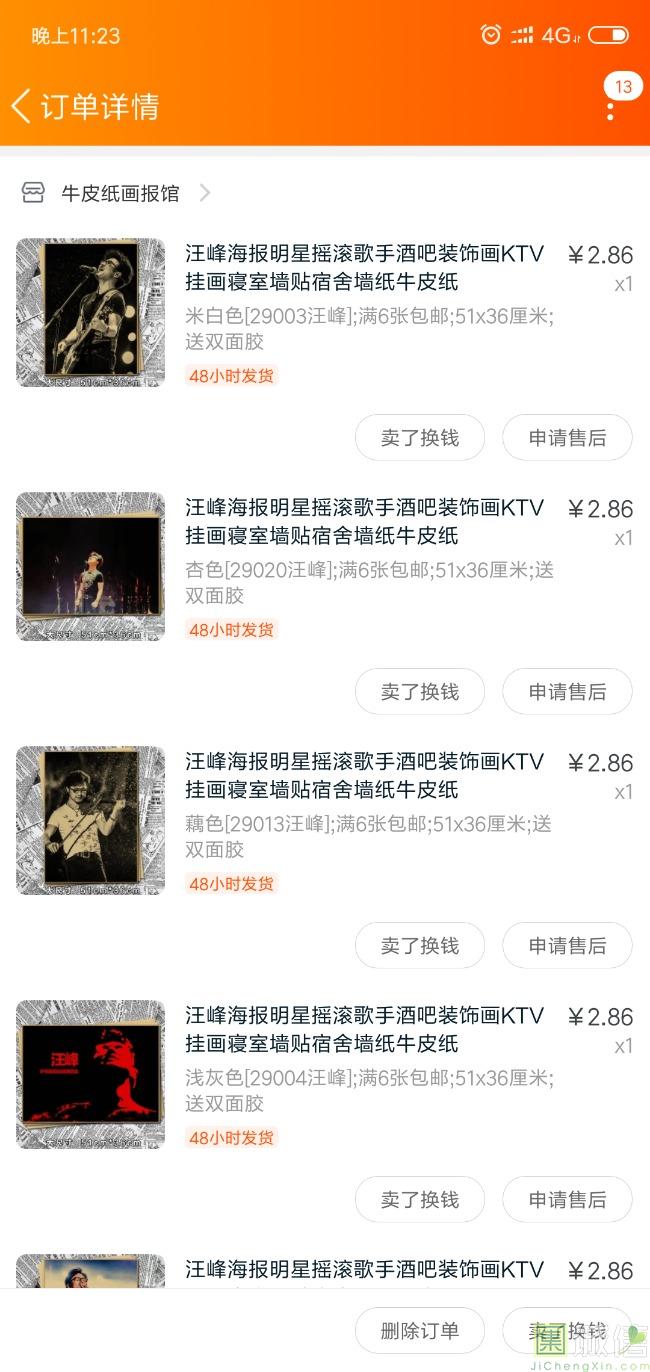Request 申请售后 for the 杏色 29020 item
The image size is (650, 1372).
(x=567, y=692)
